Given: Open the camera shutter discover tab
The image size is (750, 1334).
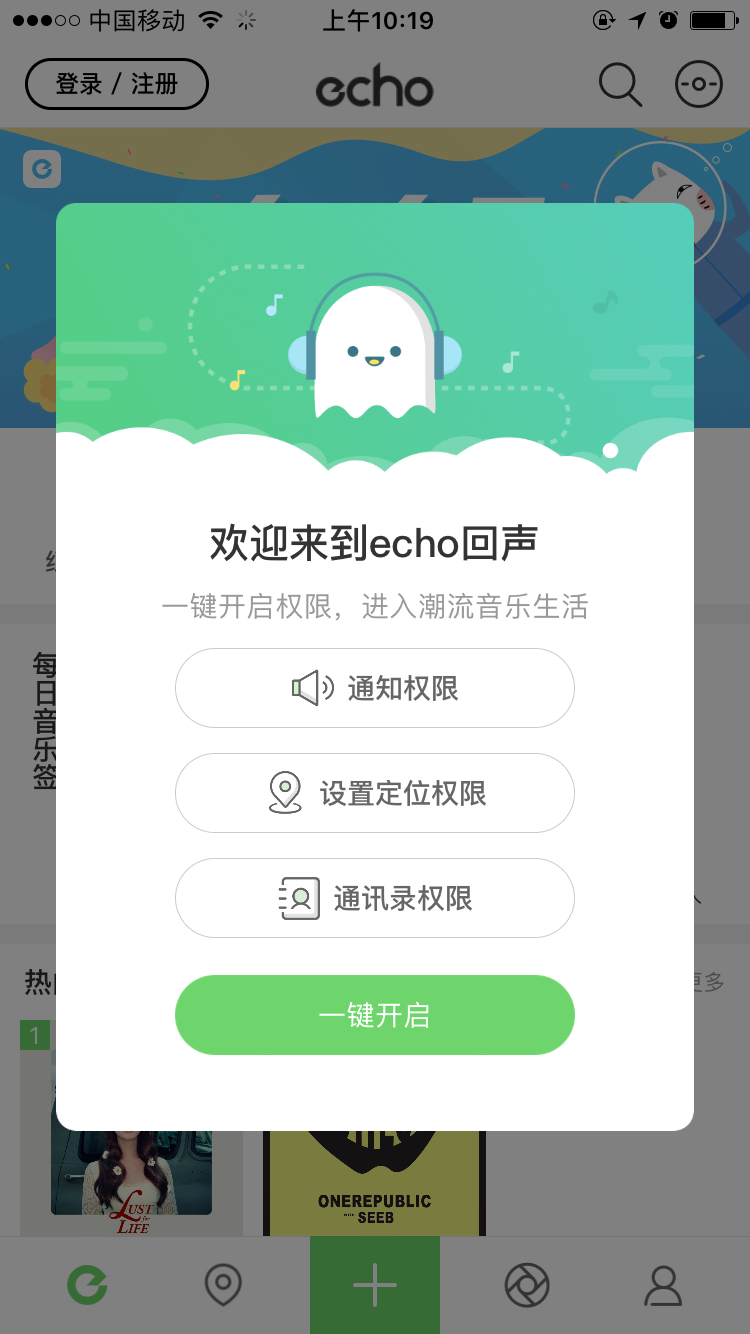Looking at the screenshot, I should point(527,1285).
